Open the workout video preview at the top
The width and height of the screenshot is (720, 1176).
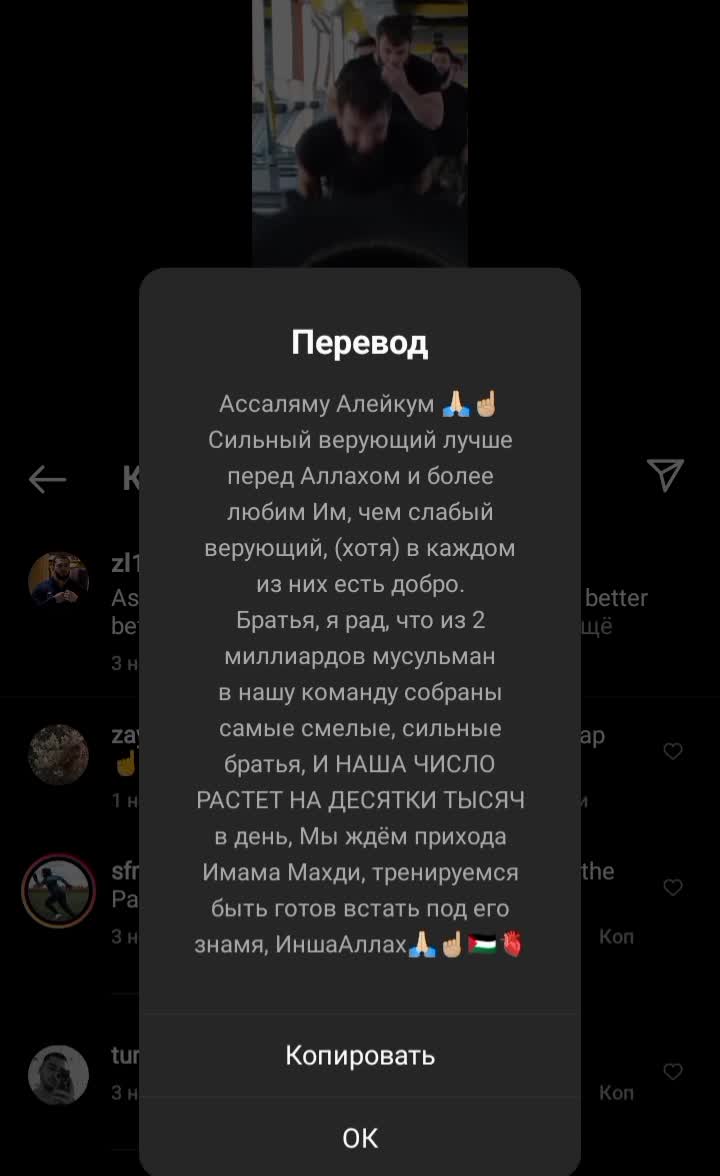tap(358, 130)
